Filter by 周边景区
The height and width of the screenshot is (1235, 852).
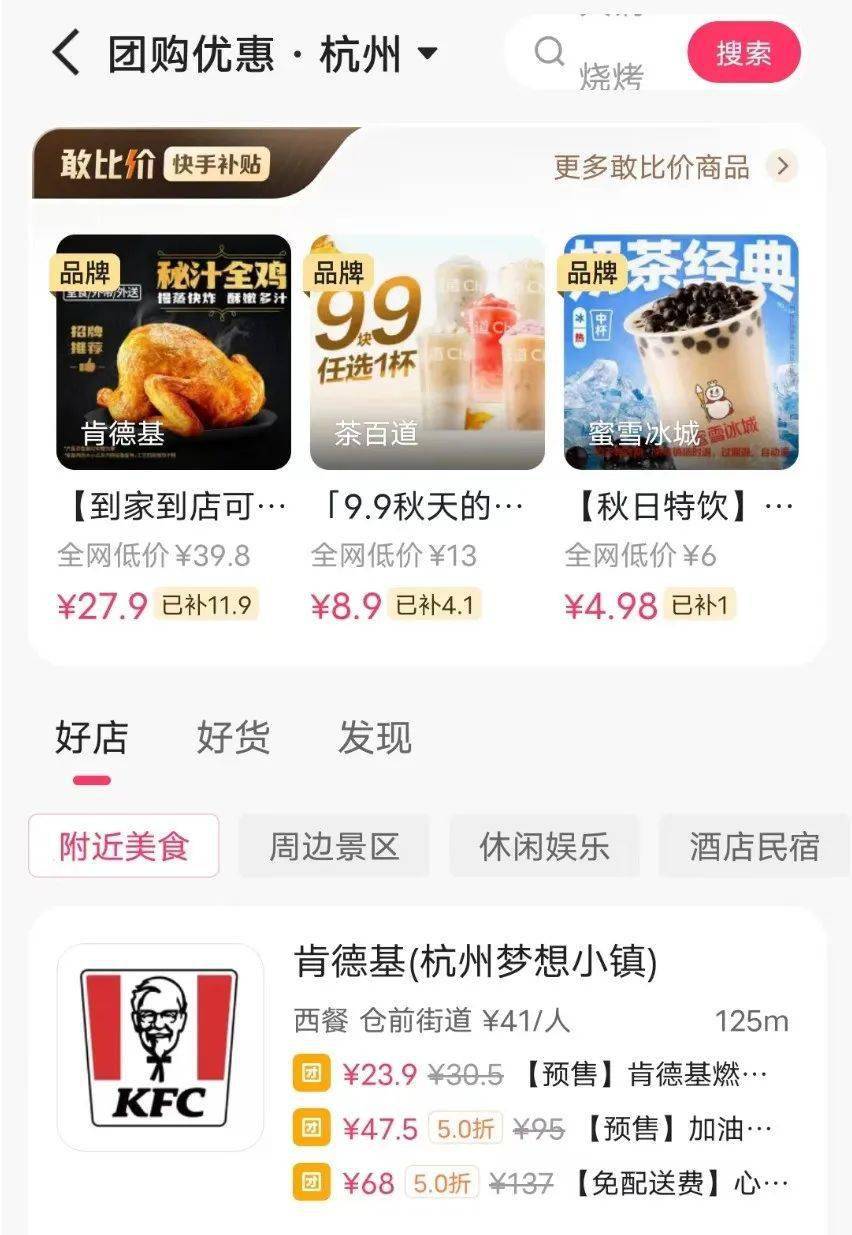(x=334, y=846)
